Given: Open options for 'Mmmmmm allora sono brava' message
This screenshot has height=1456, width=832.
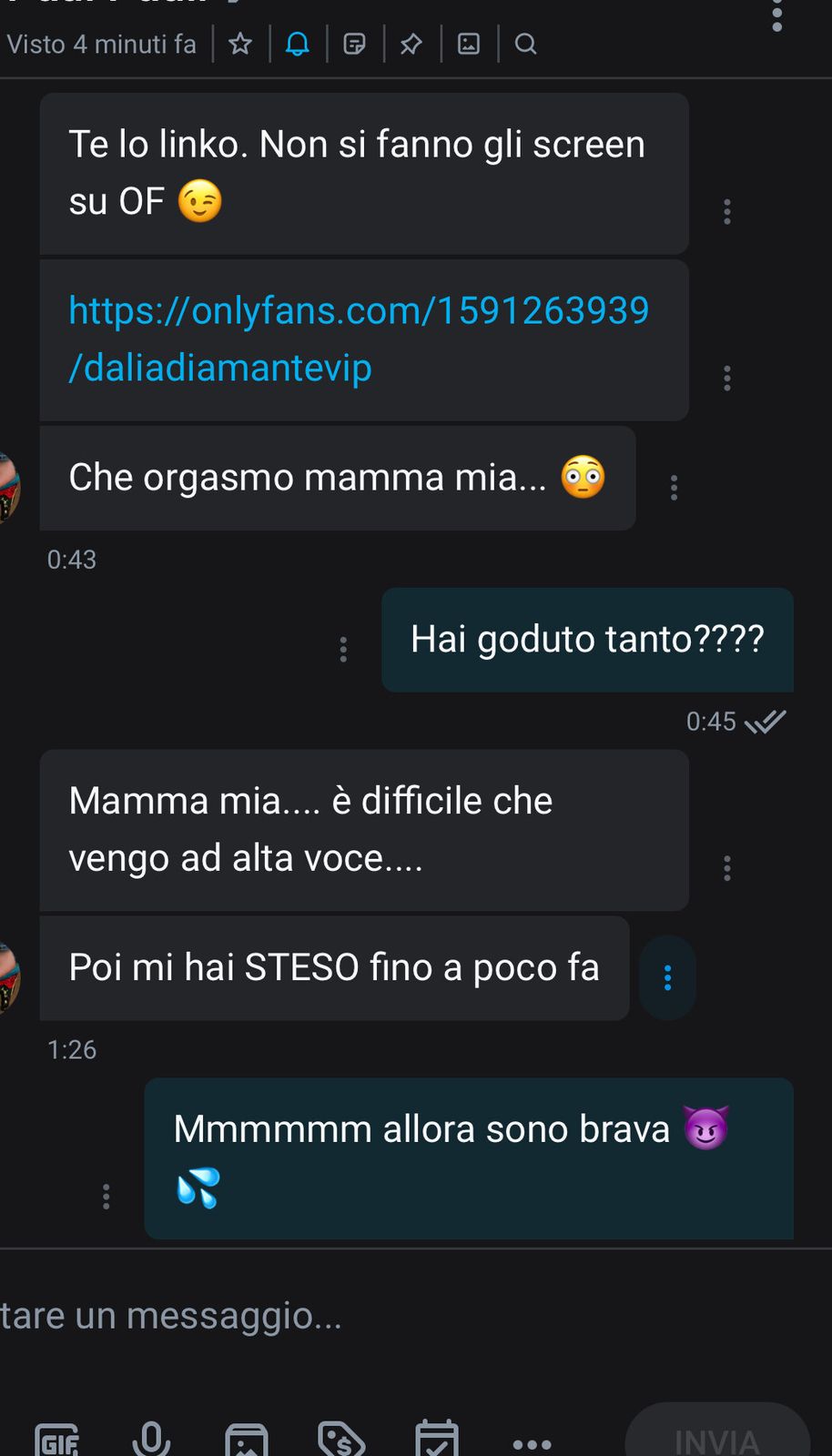Looking at the screenshot, I should pos(107,1196).
